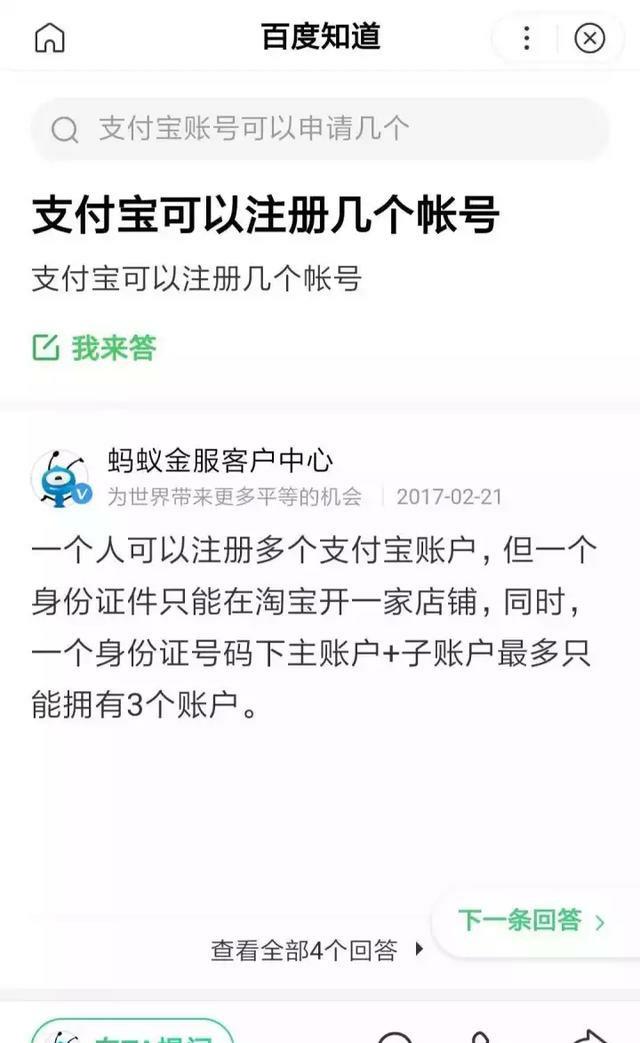Viewport: 640px width, 1043px height.
Task: Open the search box for 支付宝账号可以申请几个
Action: tap(320, 129)
